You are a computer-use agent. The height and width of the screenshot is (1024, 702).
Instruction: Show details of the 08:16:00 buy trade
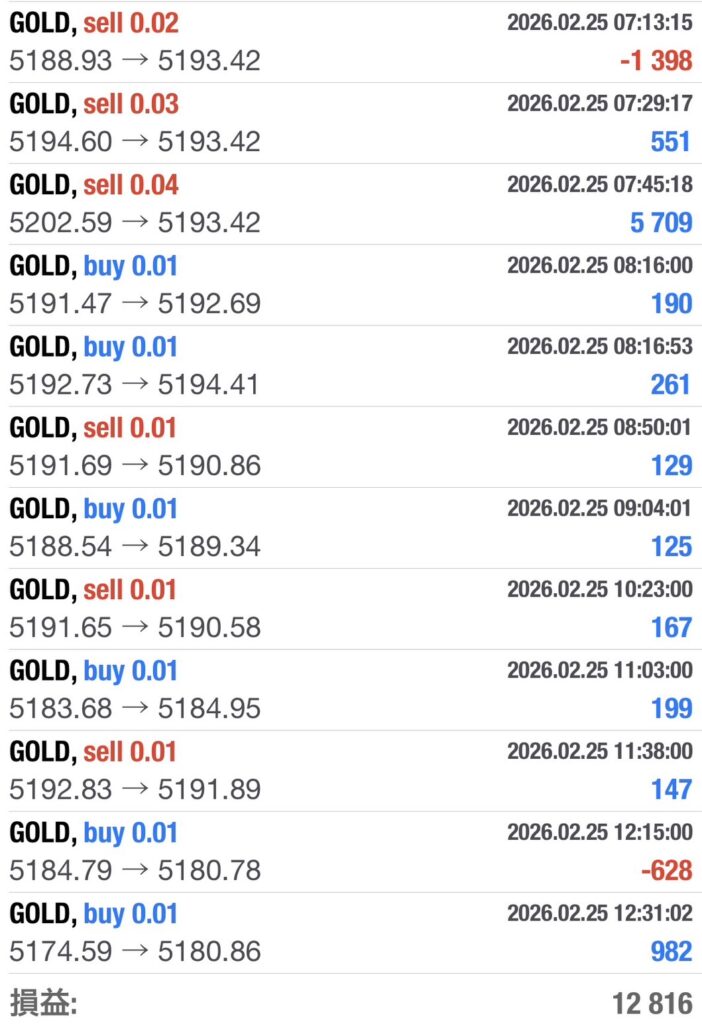(350, 284)
